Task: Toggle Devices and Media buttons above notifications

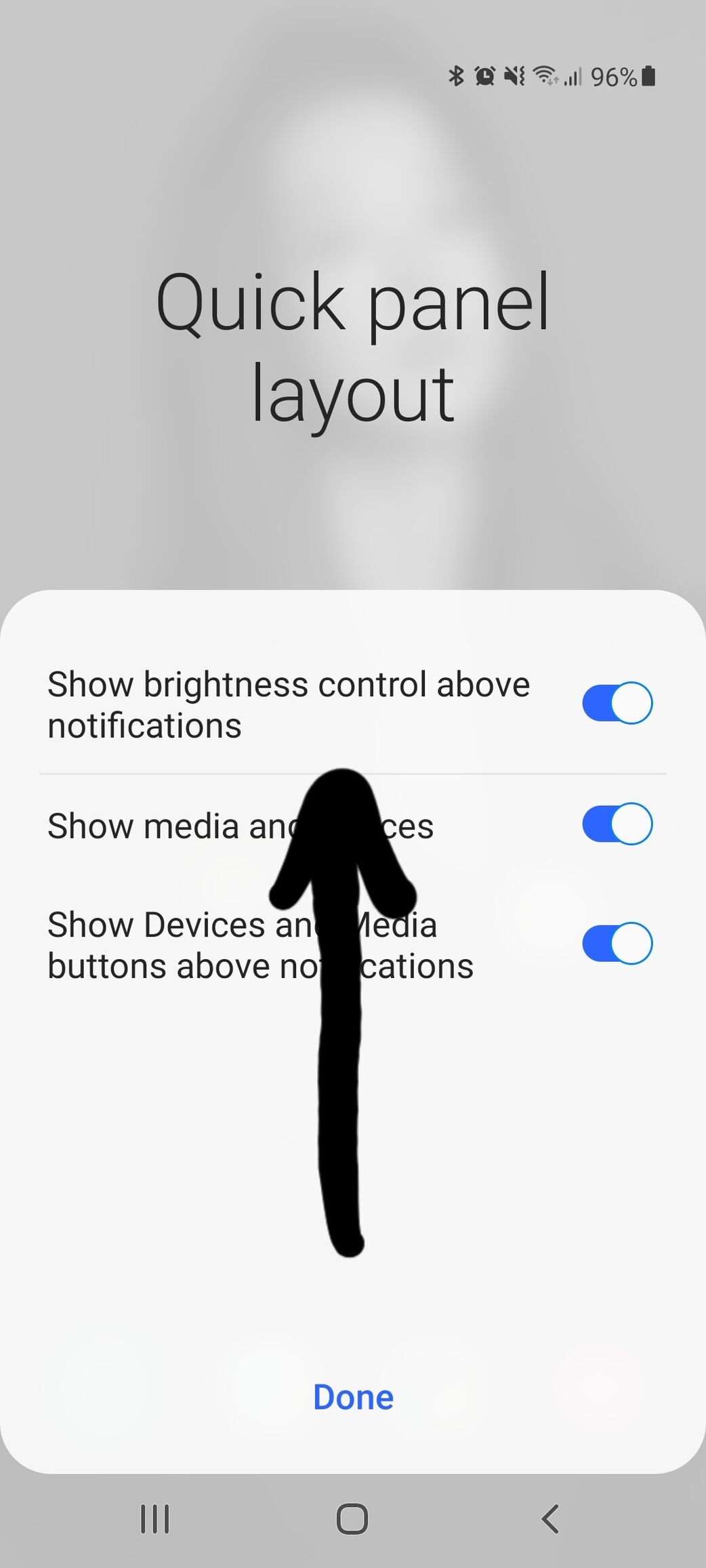Action: tap(617, 943)
